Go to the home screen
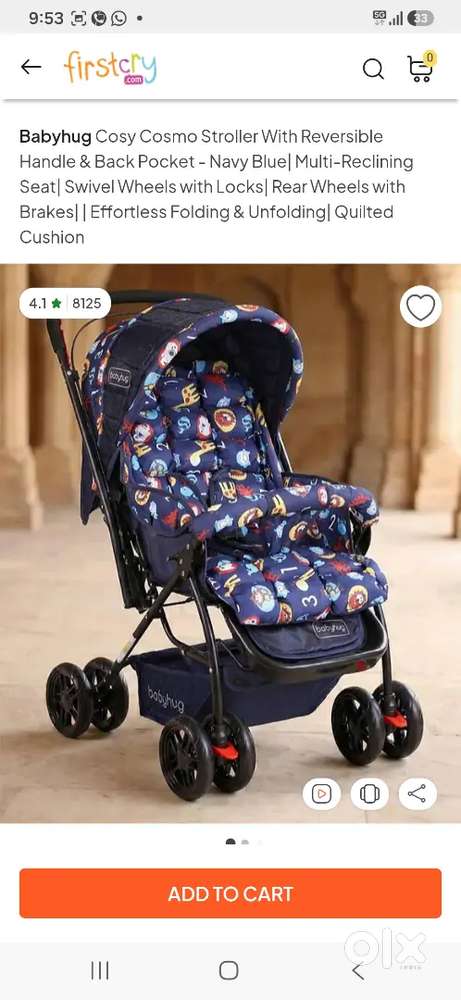This screenshot has height=1000, width=461. pyautogui.click(x=229, y=971)
